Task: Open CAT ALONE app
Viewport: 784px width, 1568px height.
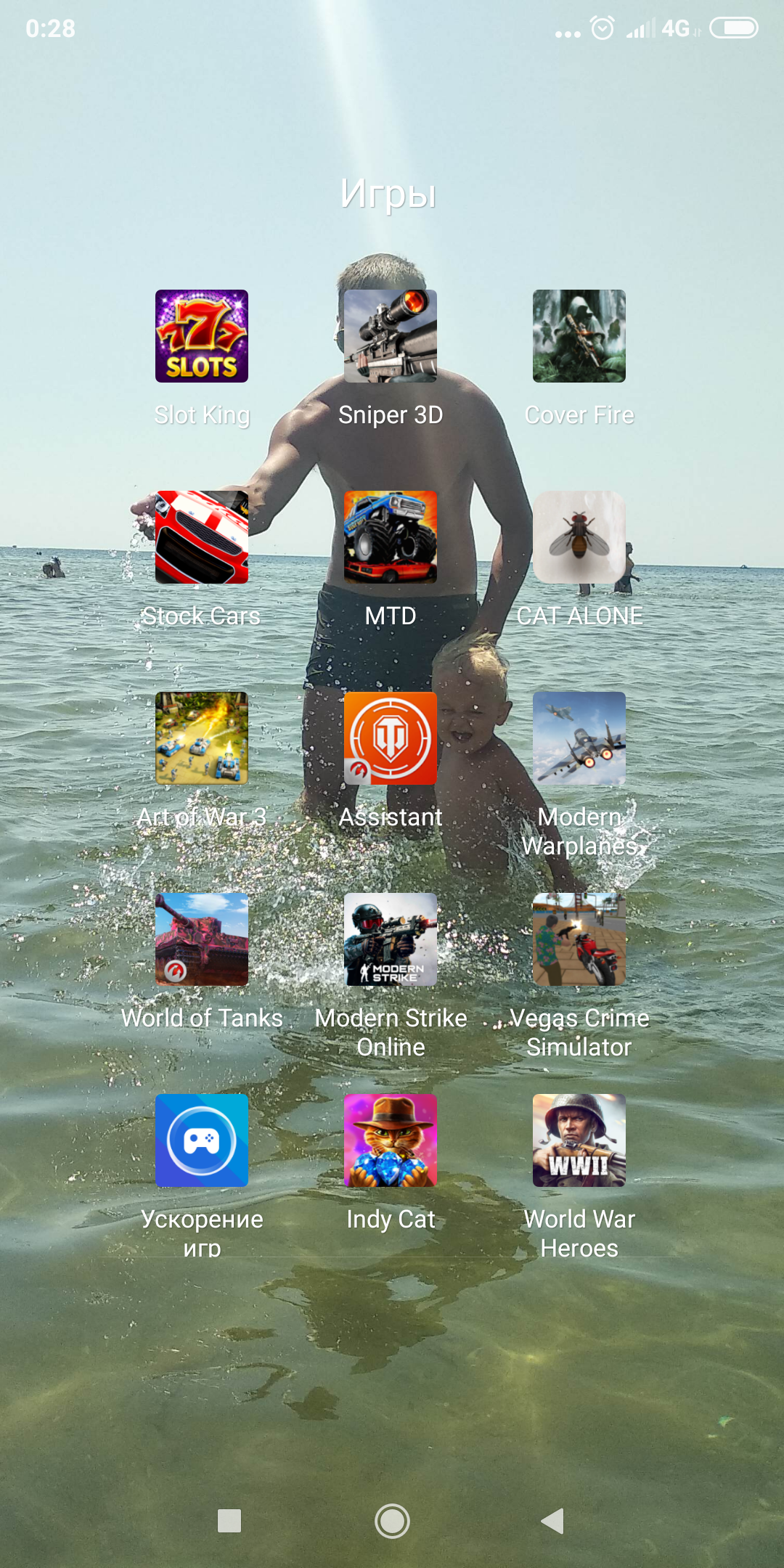Action: click(x=579, y=537)
